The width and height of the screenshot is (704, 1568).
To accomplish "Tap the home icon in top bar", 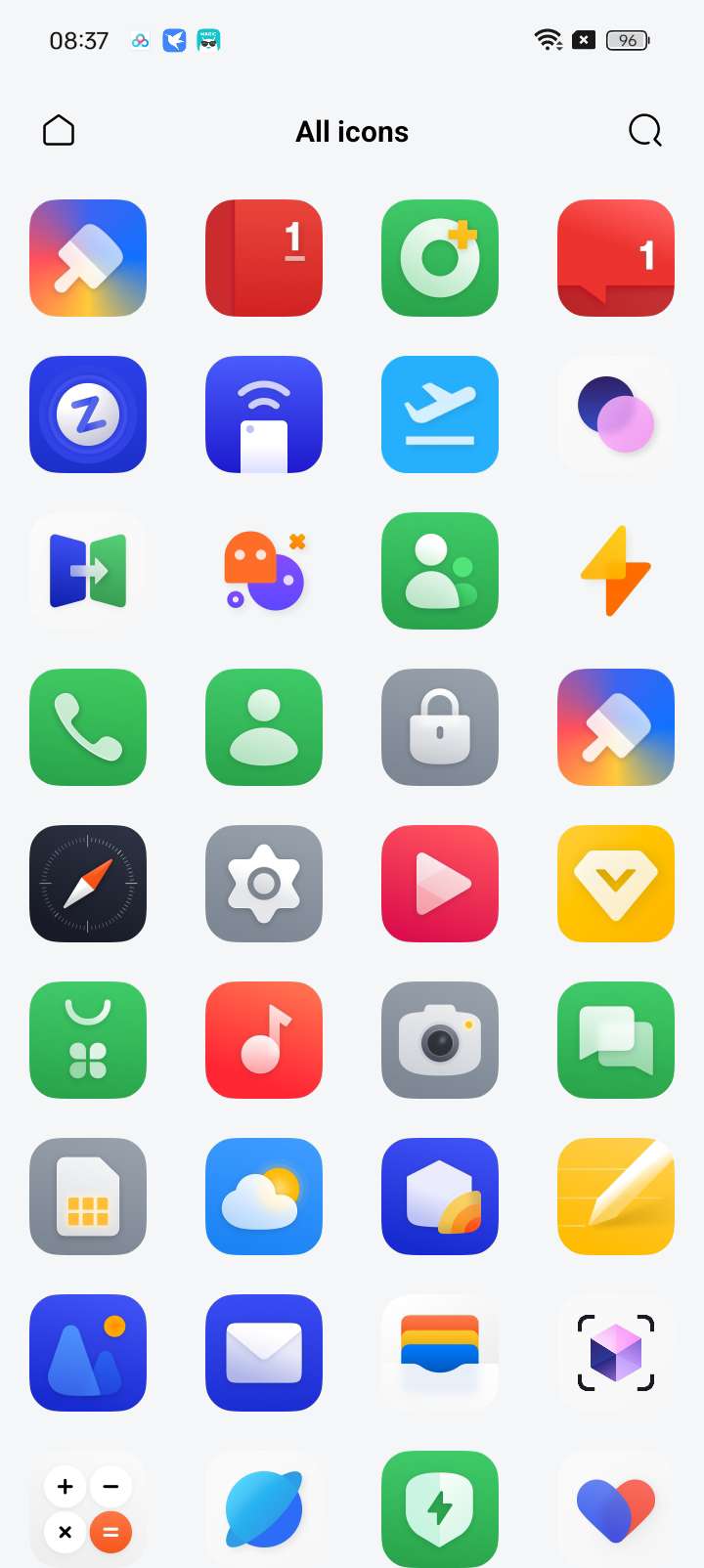I will click(x=59, y=130).
